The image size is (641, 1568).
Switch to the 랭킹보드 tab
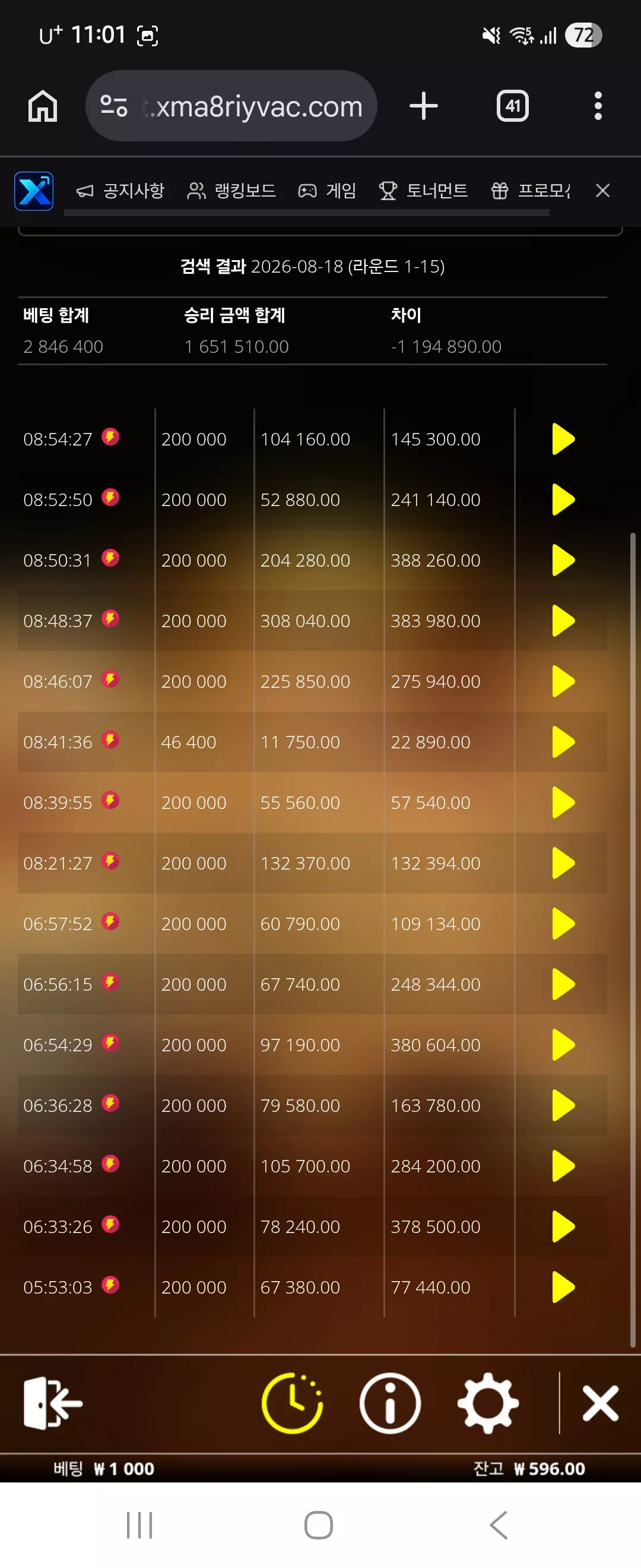[x=231, y=191]
